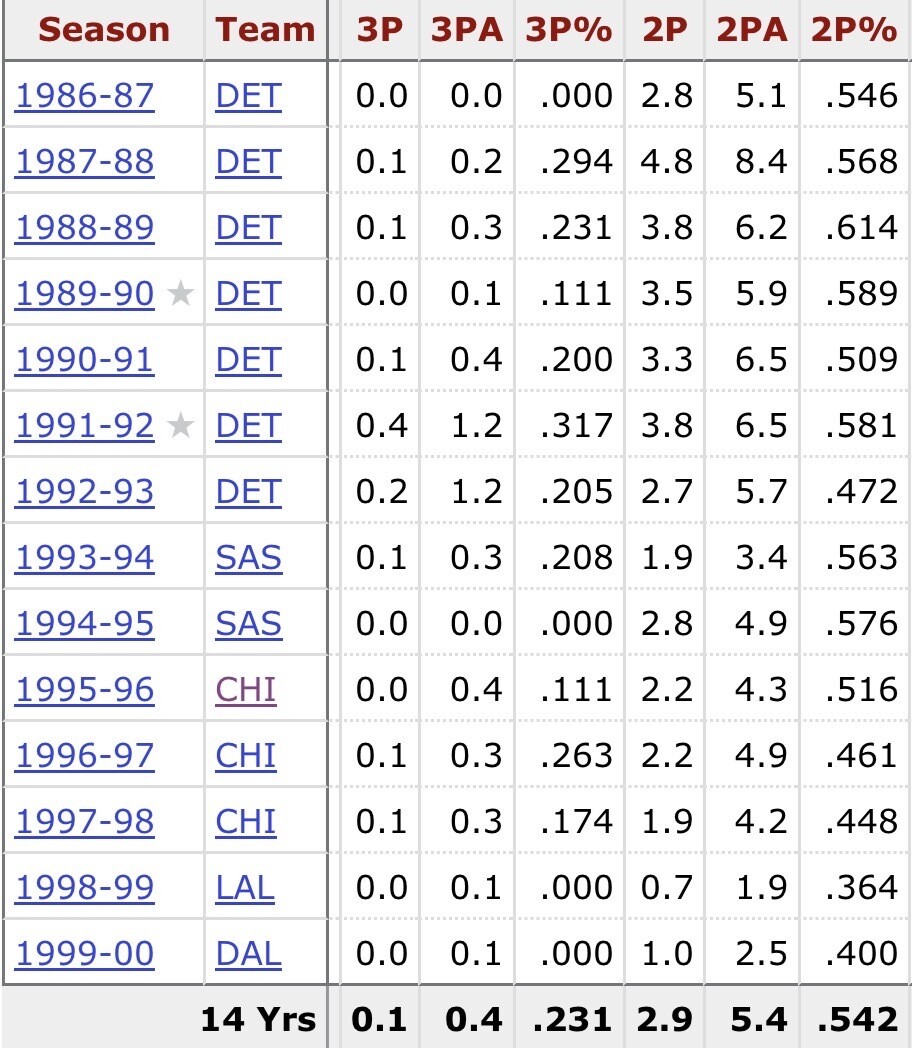The image size is (912, 1048).
Task: Tap the CHI team link in the 1995-96 row
Action: [x=246, y=690]
